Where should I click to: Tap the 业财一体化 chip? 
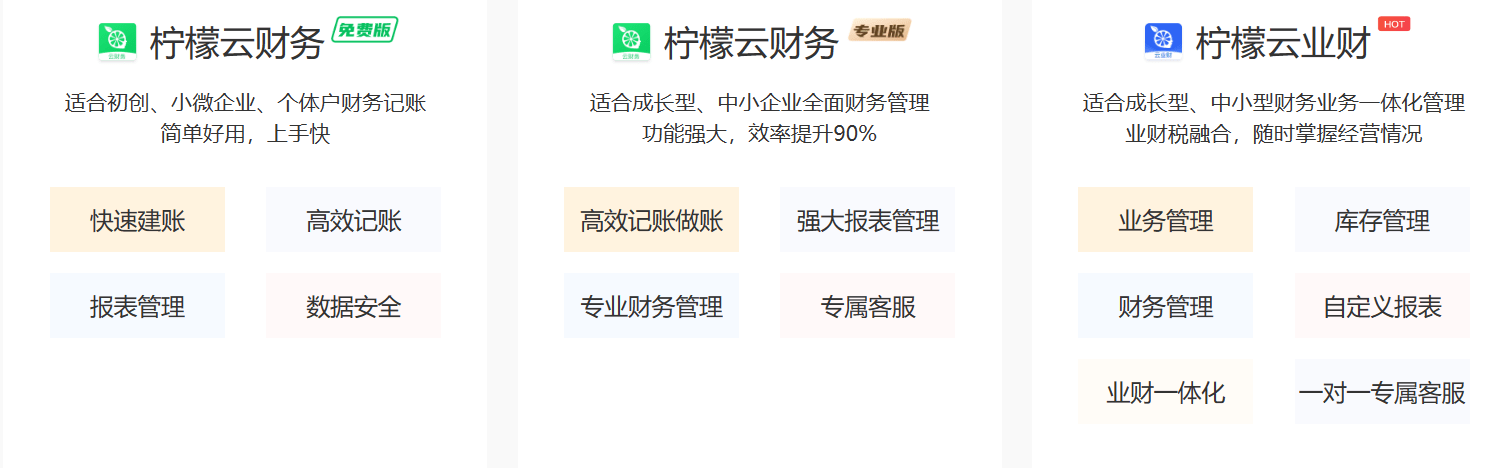(x=1165, y=392)
